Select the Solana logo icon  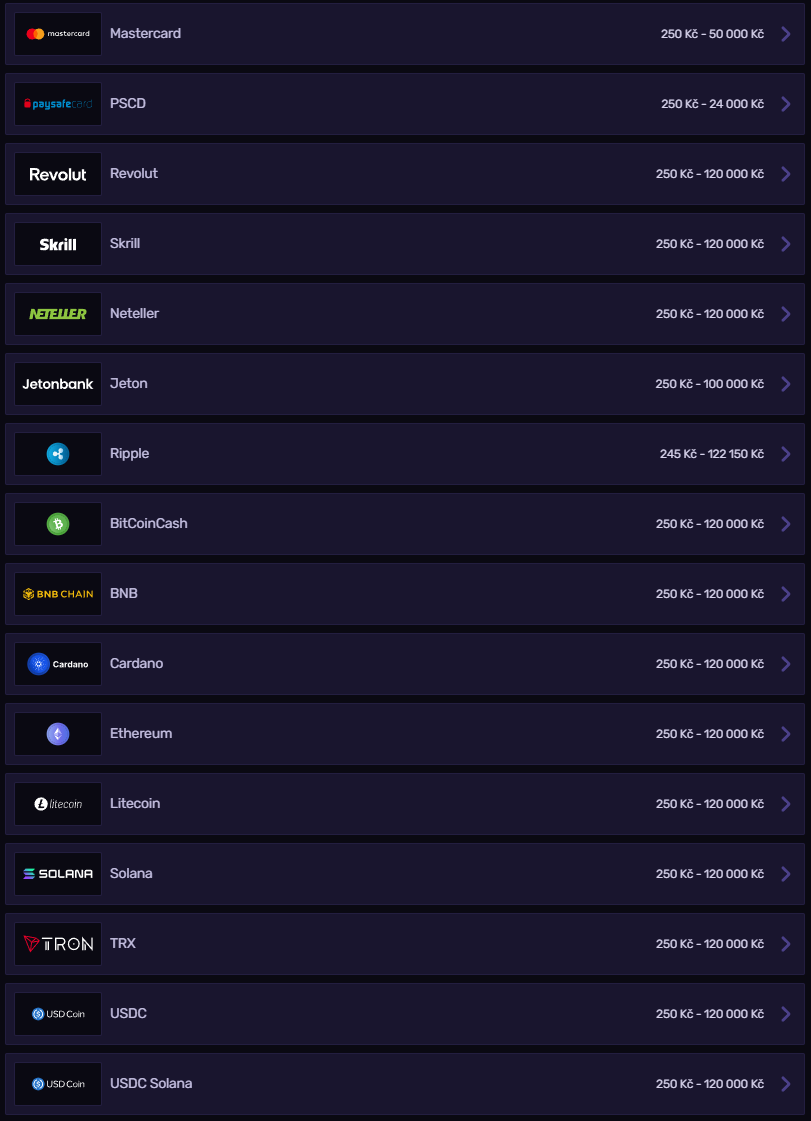57,873
